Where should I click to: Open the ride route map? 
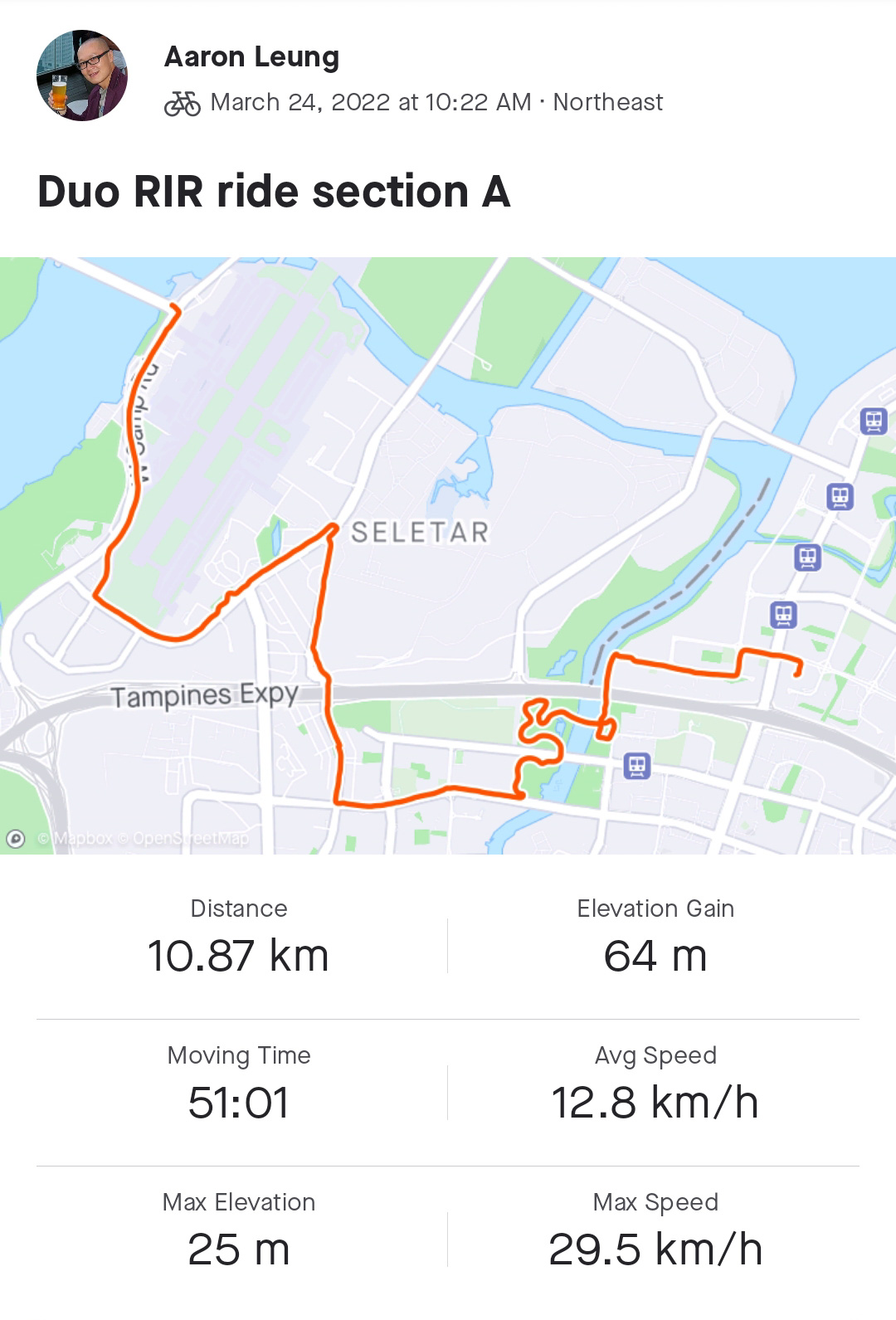pos(448,554)
